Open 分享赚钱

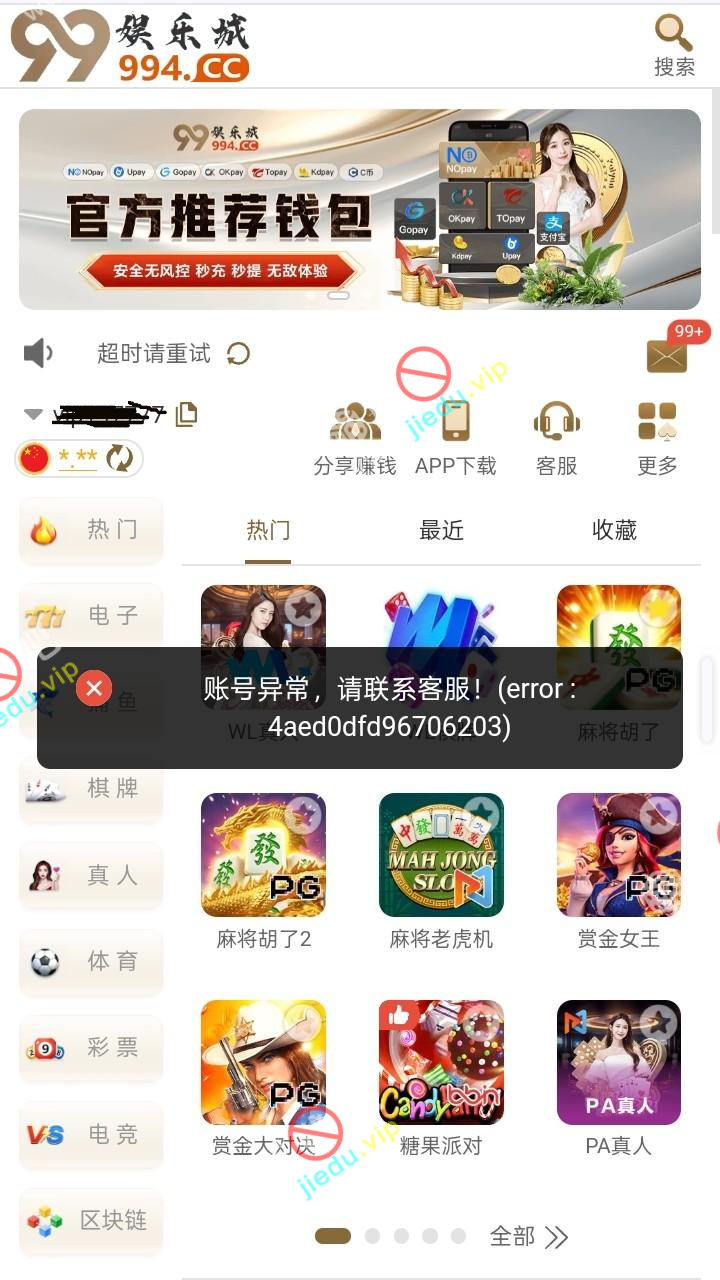click(355, 438)
